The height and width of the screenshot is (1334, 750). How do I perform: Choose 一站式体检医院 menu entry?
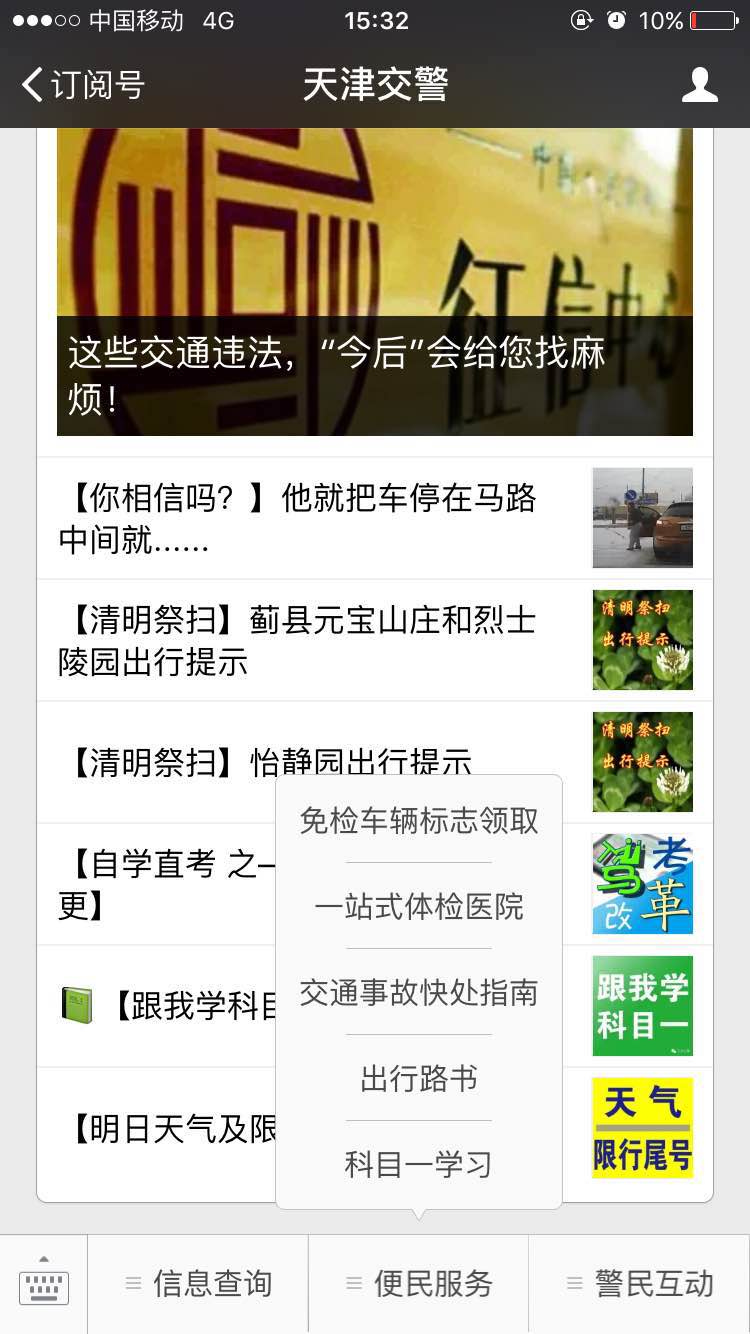coord(418,906)
